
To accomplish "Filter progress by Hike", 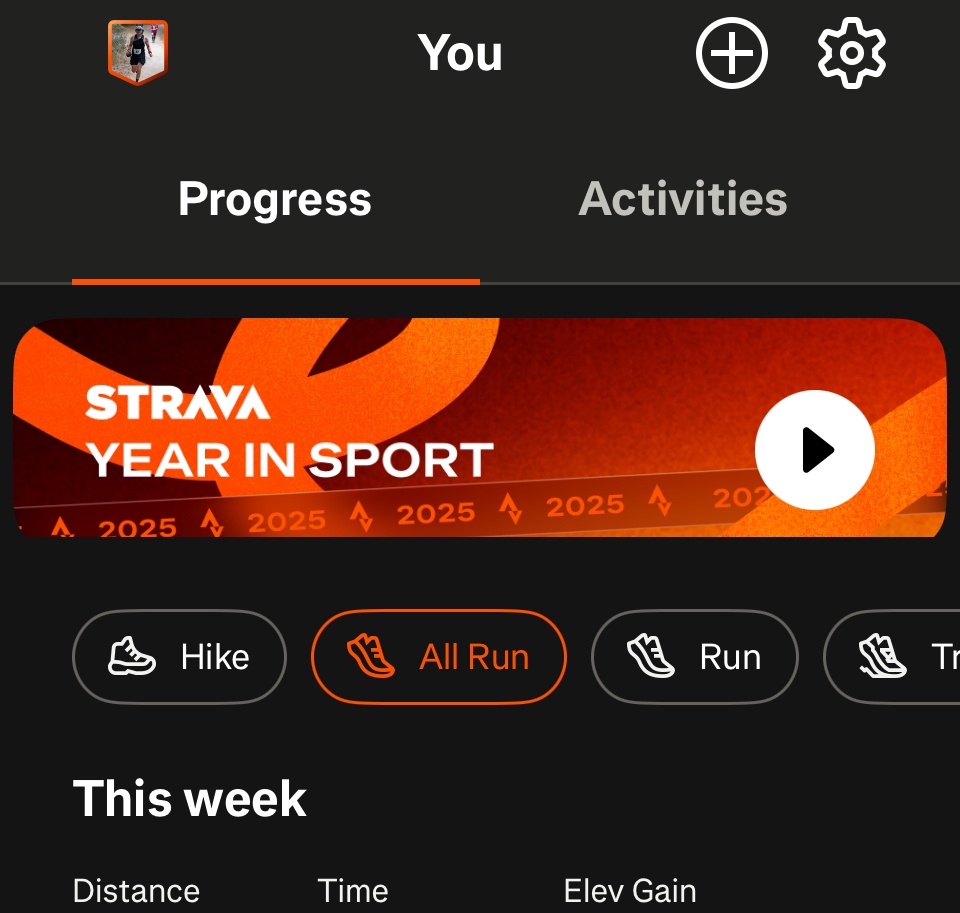I will (180, 657).
